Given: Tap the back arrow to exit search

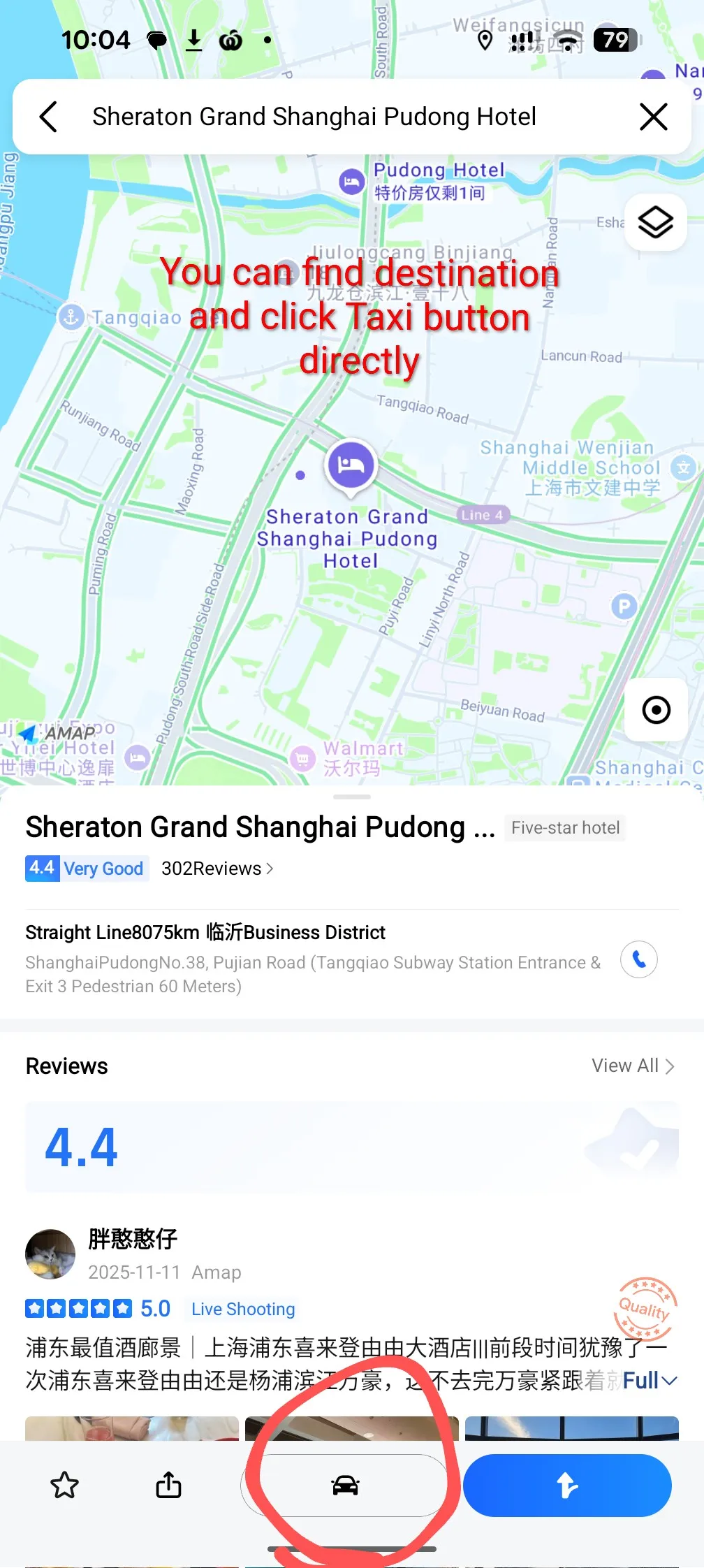Looking at the screenshot, I should click(48, 117).
